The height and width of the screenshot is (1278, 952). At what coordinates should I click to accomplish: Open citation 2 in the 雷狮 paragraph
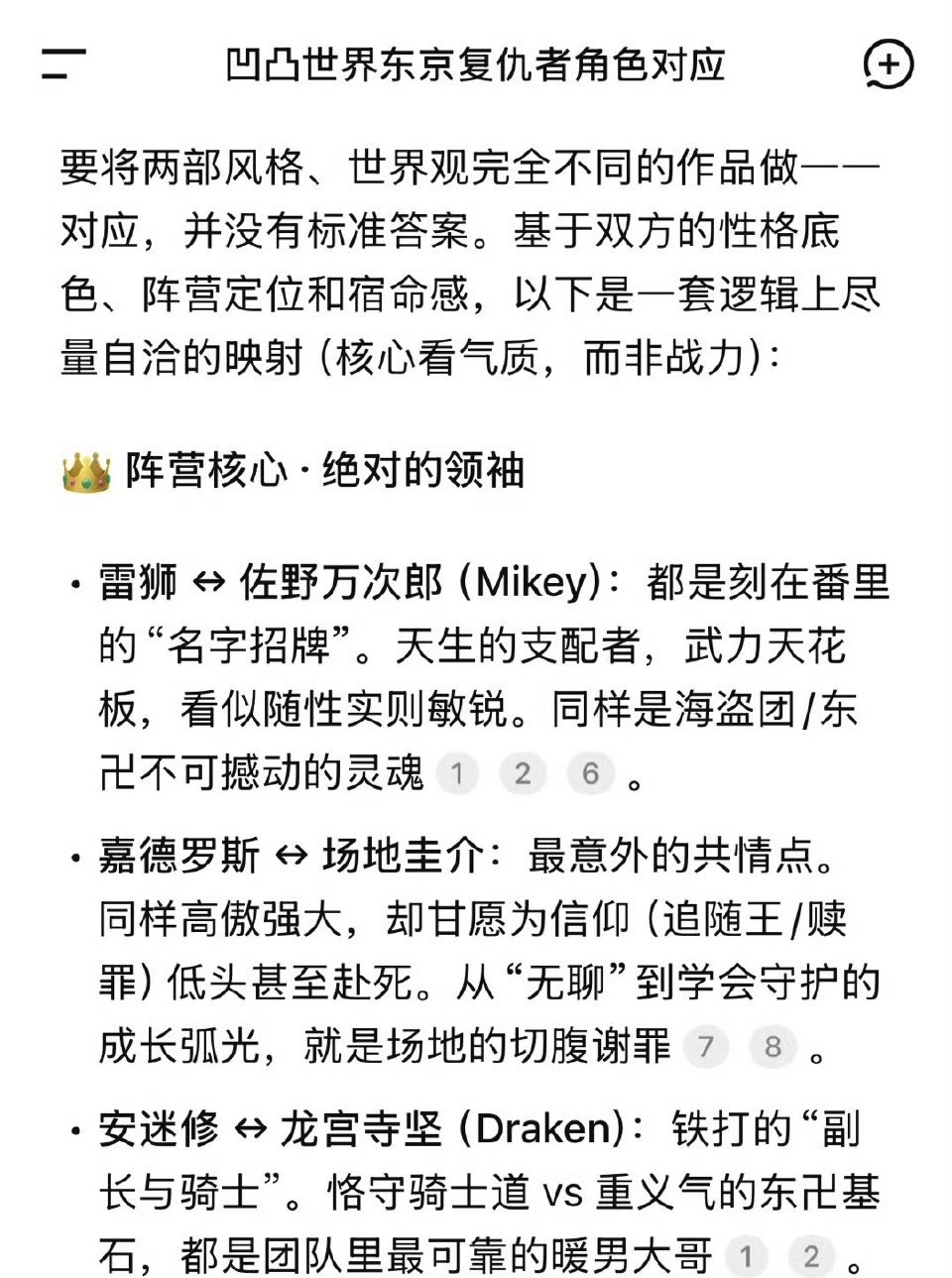pos(523,773)
